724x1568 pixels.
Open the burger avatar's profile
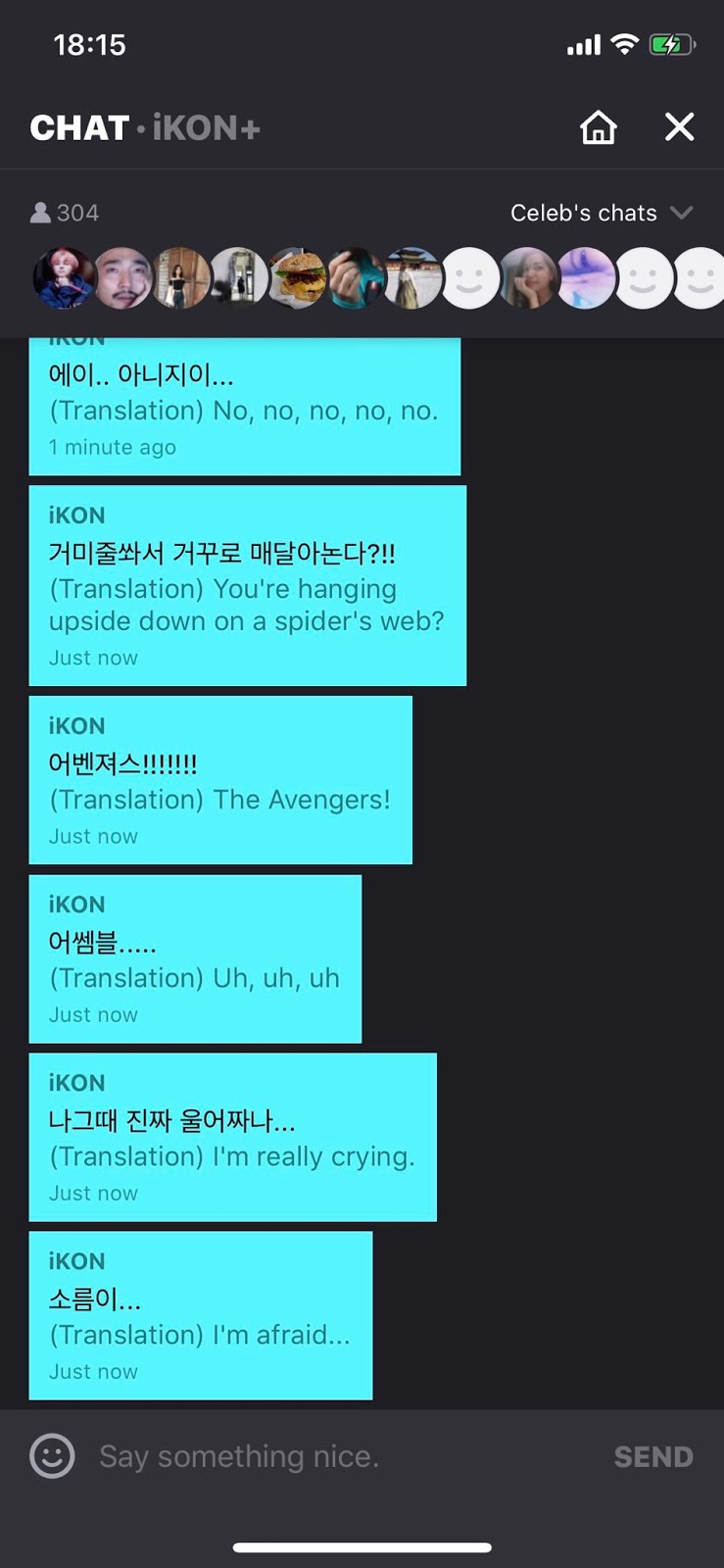coord(298,278)
